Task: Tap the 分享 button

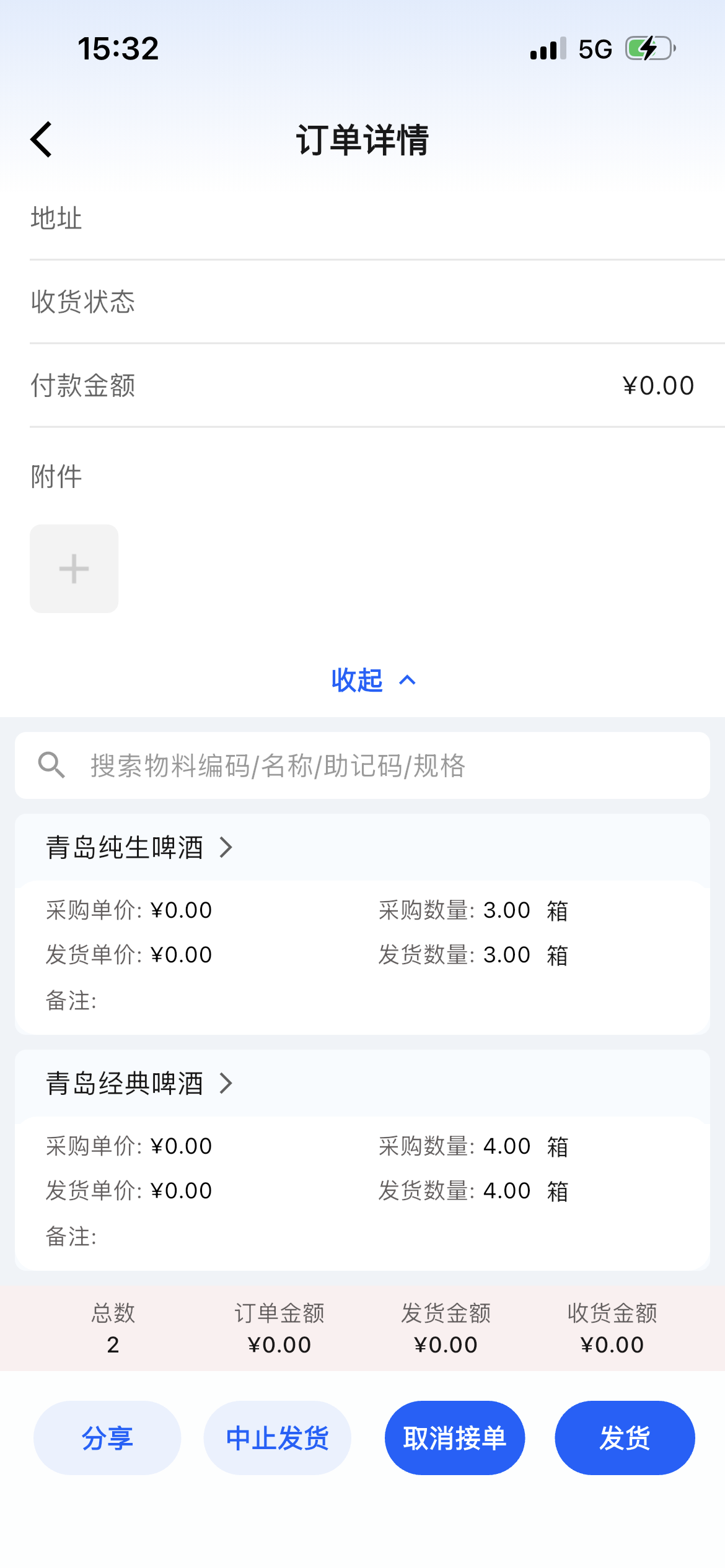Action: (x=107, y=1438)
